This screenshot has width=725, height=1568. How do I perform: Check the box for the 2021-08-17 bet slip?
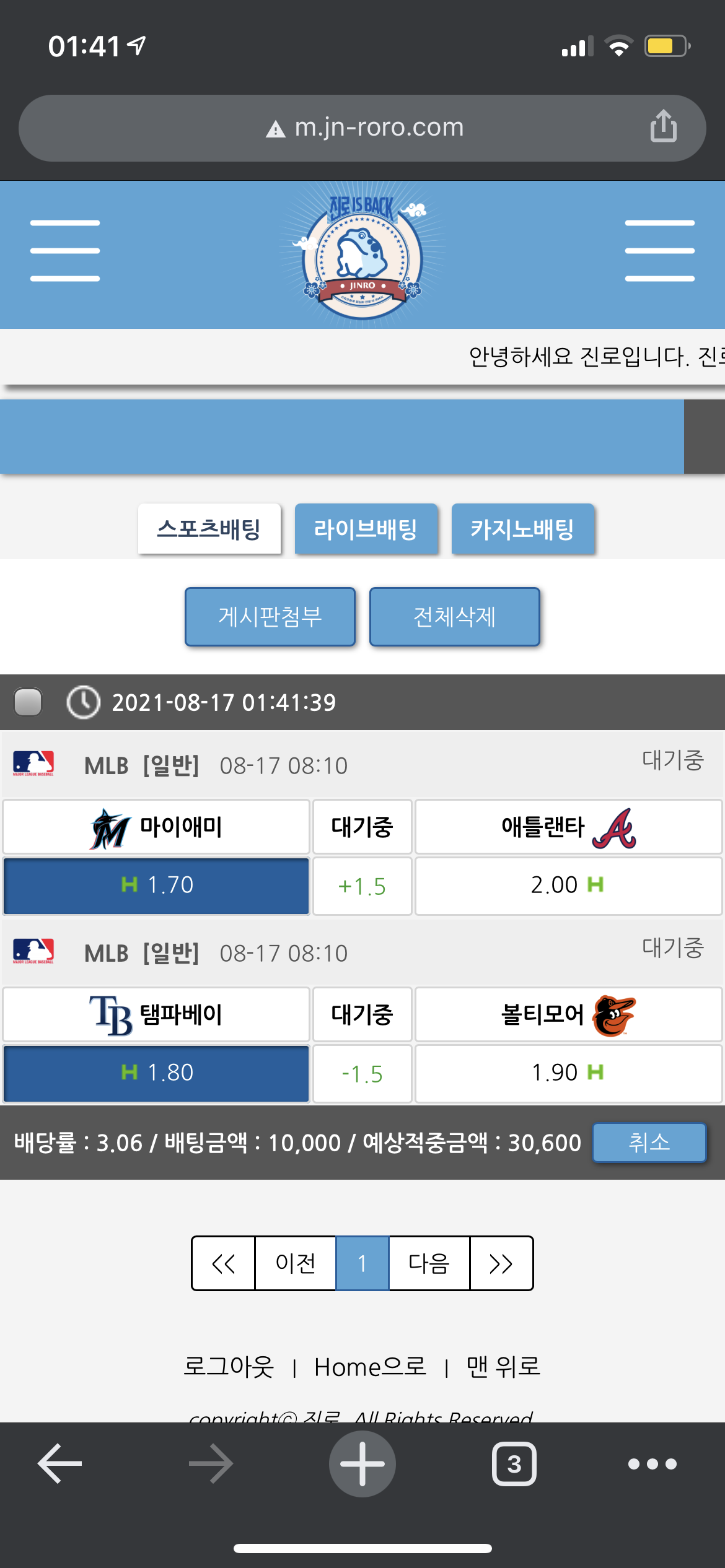coord(28,702)
